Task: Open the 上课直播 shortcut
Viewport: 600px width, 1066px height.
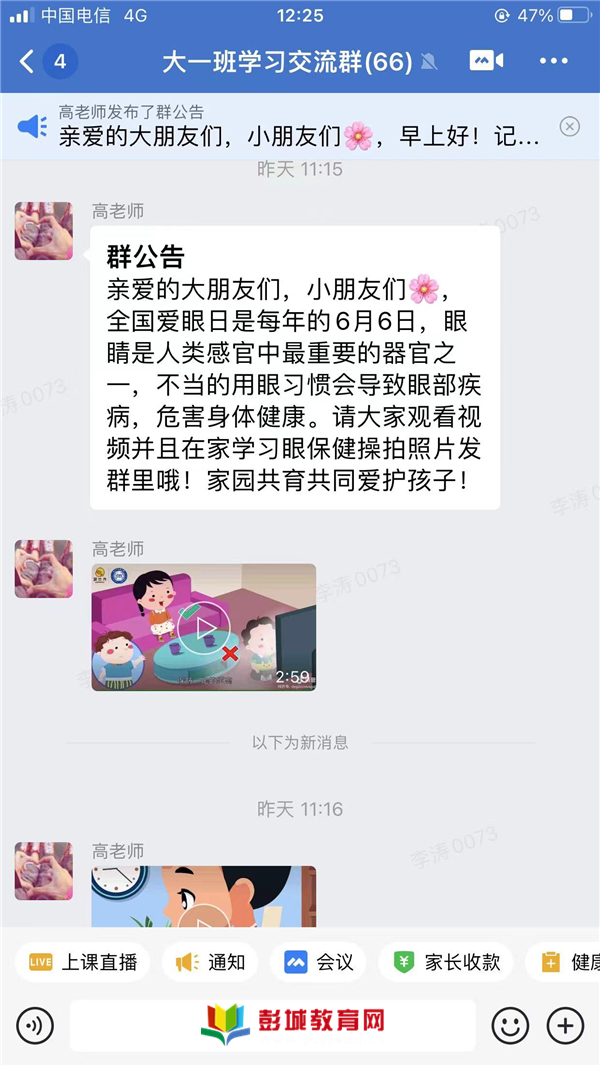Action: [84, 962]
